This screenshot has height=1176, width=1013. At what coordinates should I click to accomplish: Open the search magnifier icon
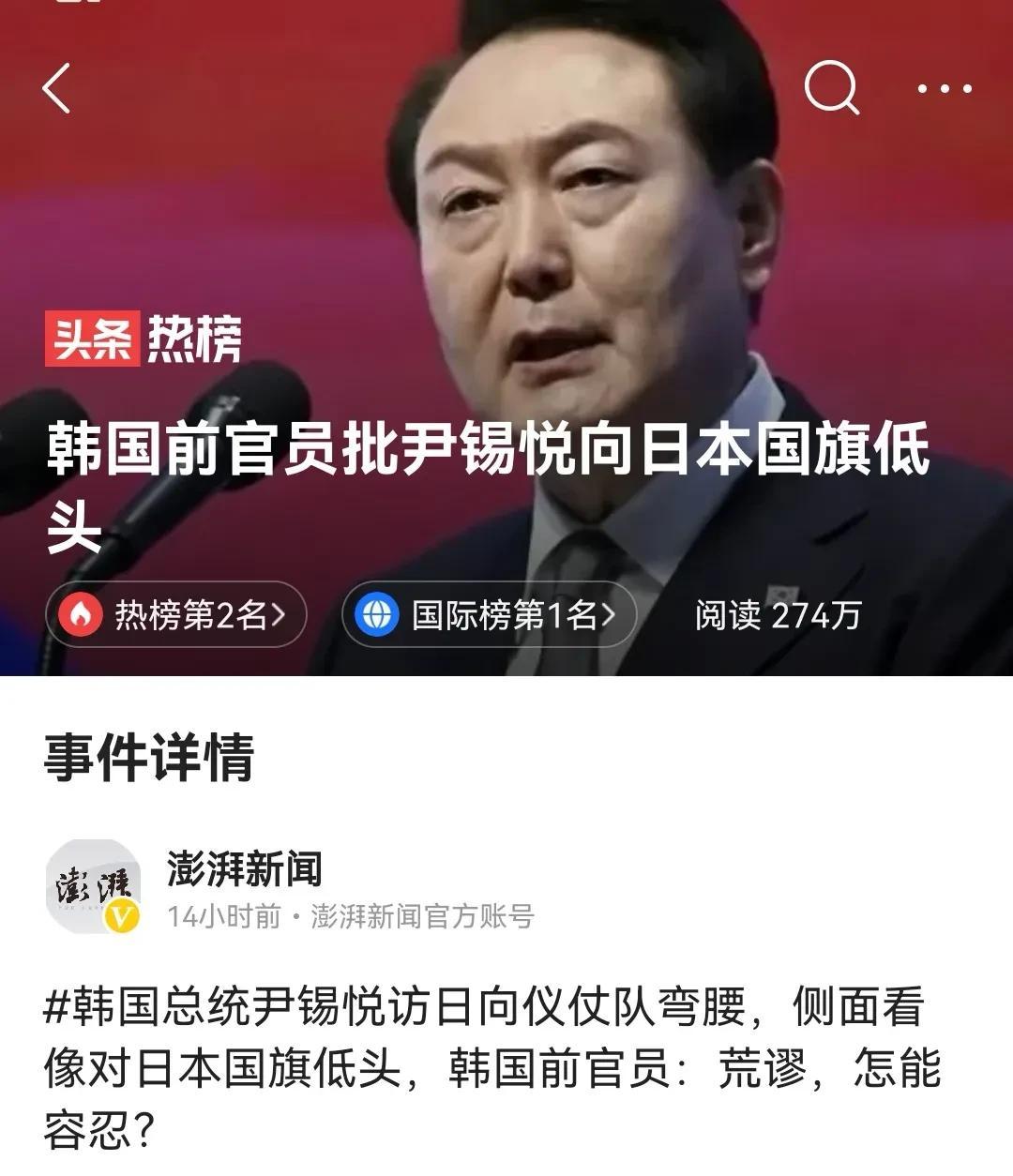click(x=832, y=88)
